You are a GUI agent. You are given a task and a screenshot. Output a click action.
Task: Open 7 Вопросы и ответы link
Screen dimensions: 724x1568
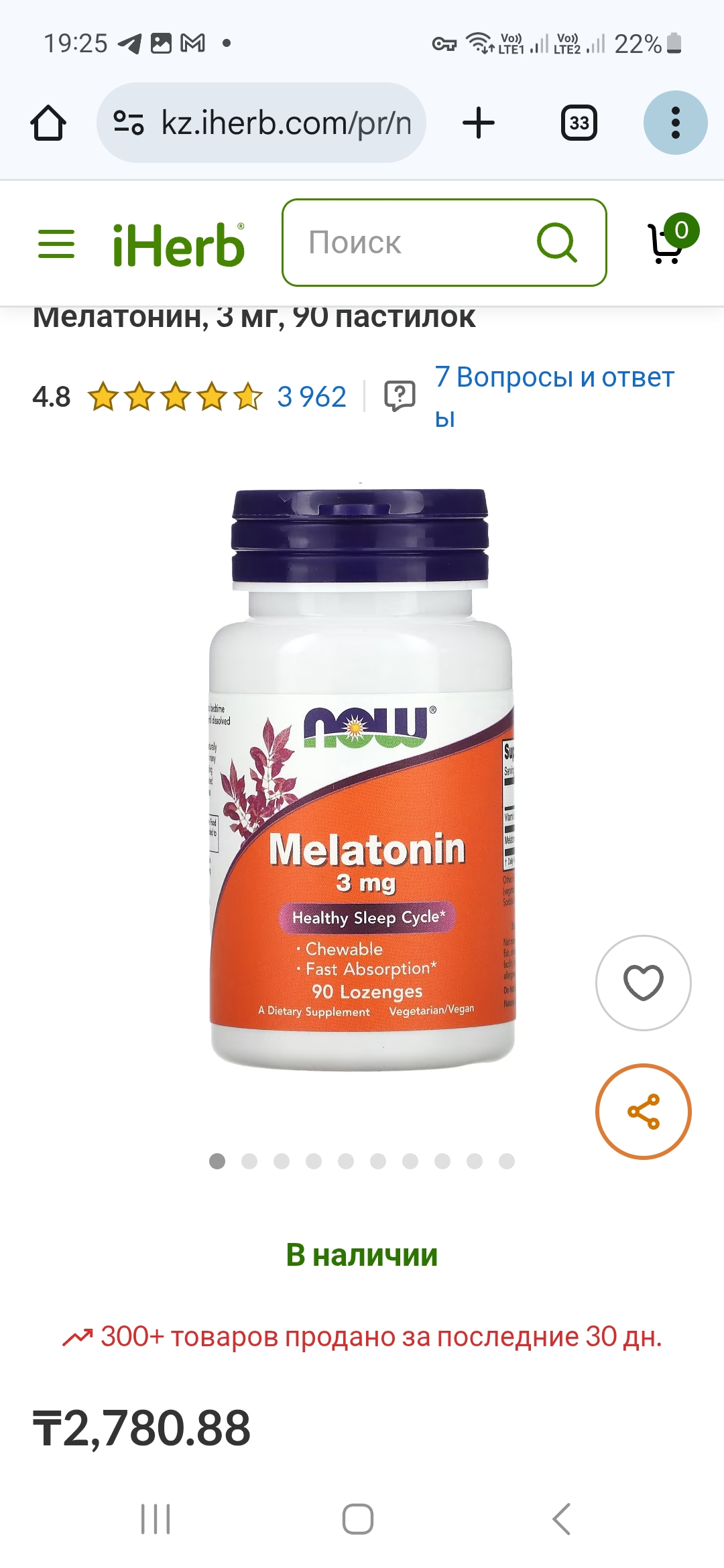[x=554, y=395]
